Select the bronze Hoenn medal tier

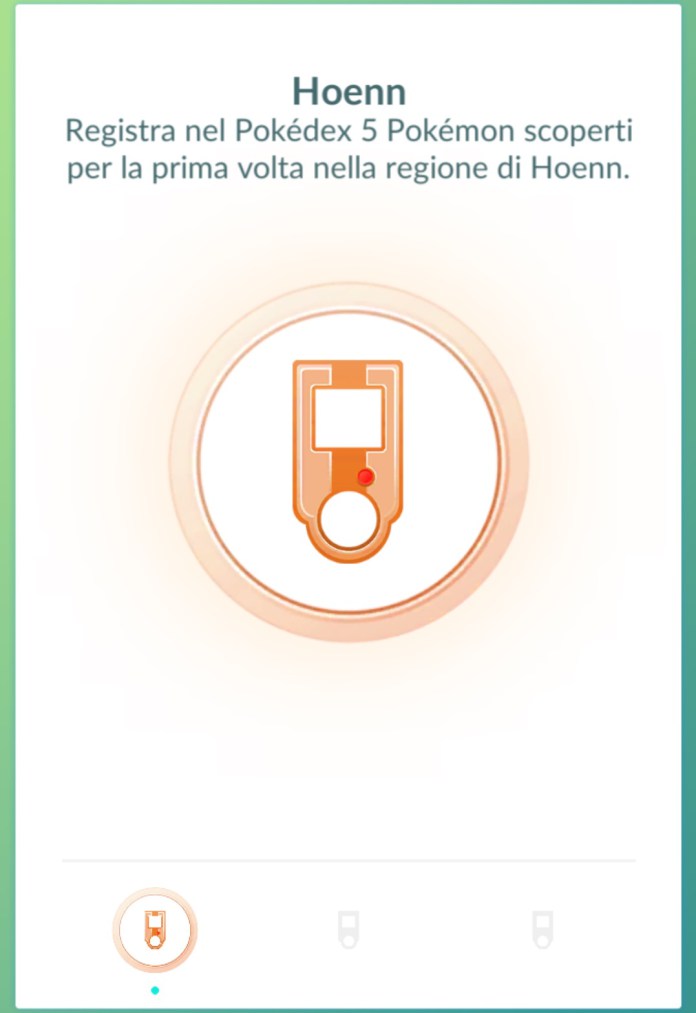tap(154, 930)
